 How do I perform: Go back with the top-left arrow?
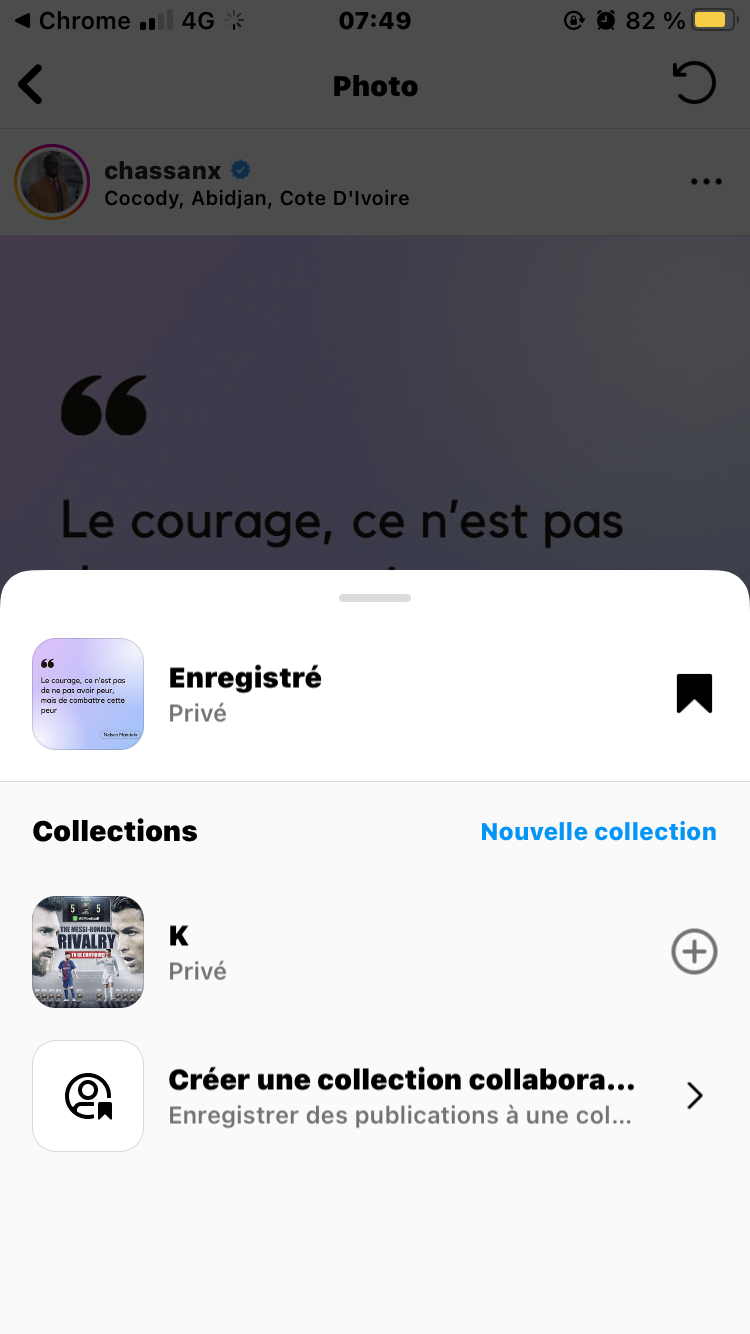click(x=32, y=85)
